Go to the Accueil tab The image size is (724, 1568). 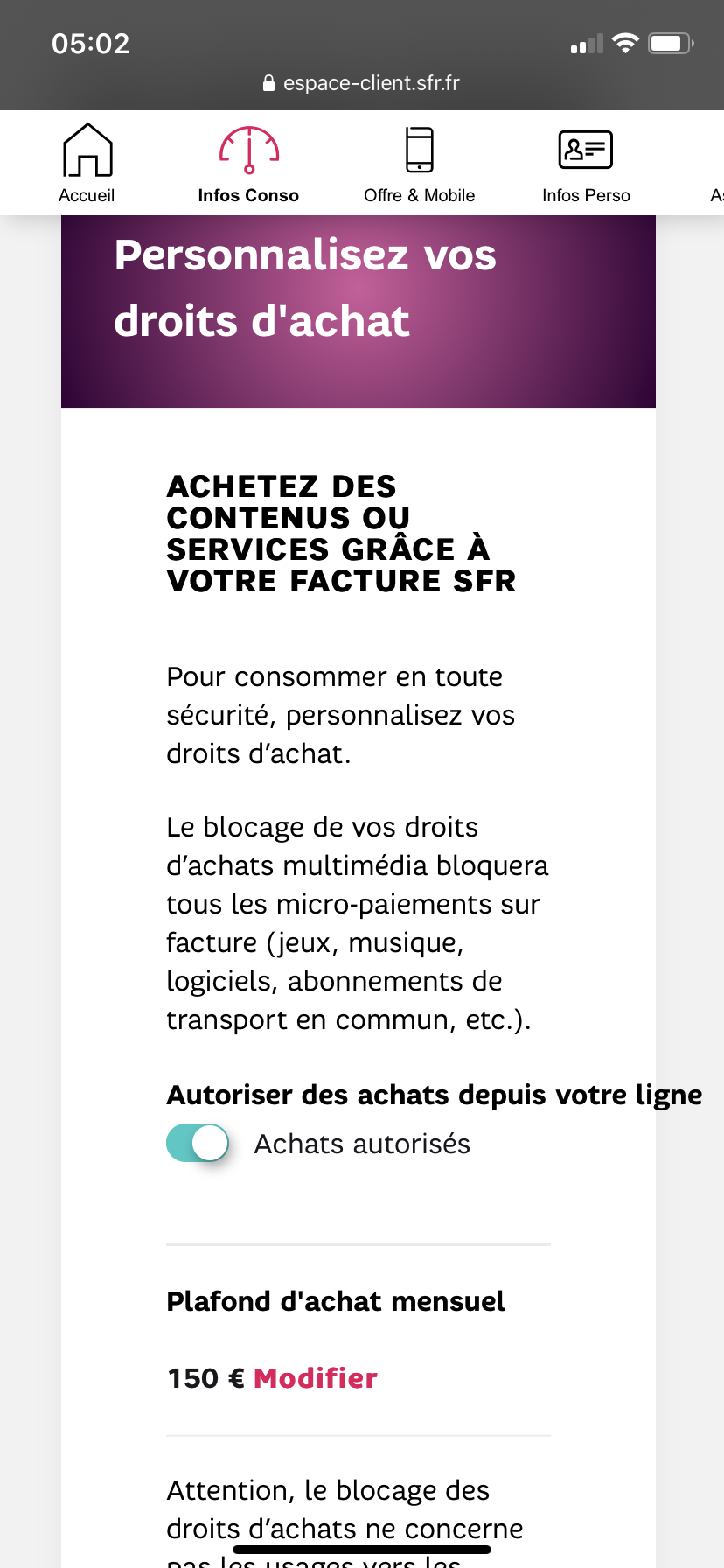[x=87, y=164]
